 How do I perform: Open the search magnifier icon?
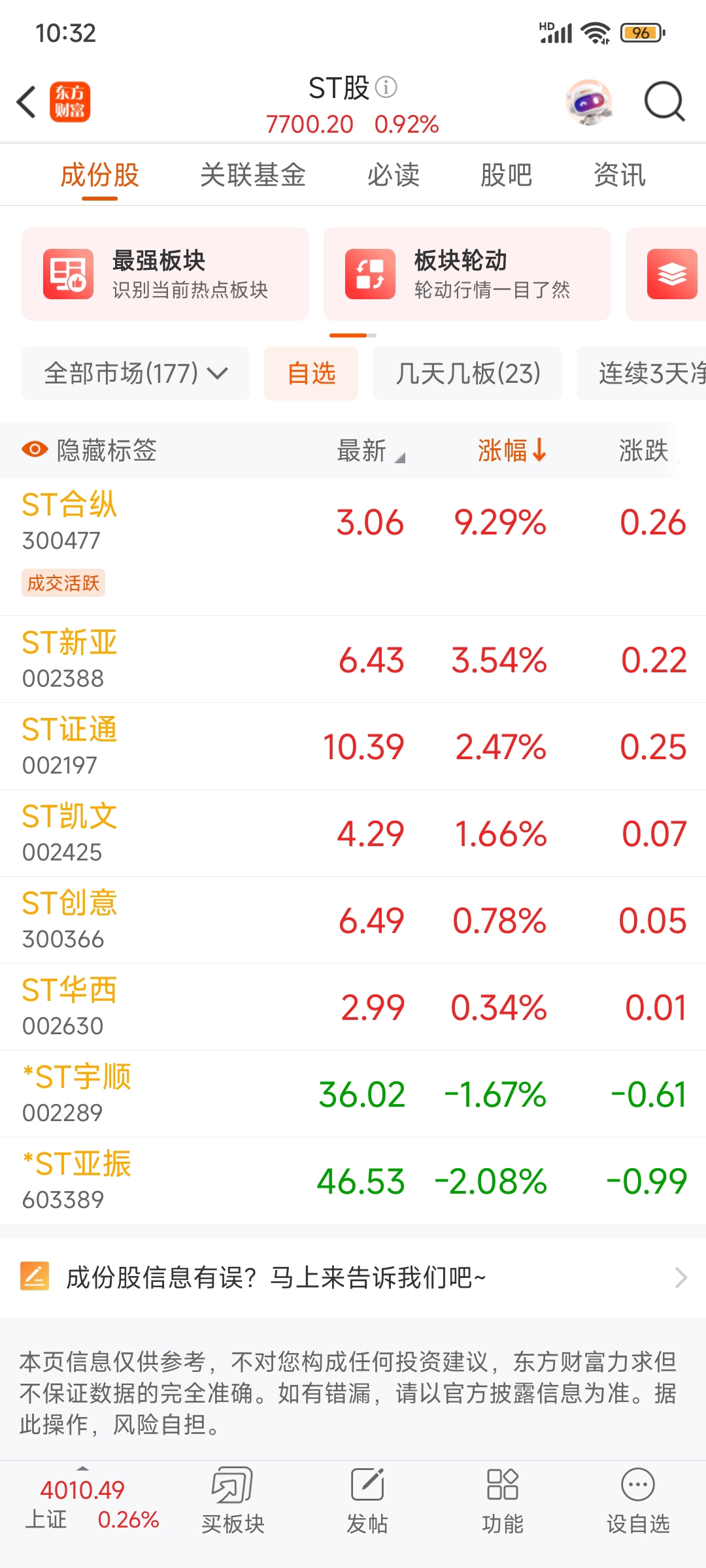(664, 102)
